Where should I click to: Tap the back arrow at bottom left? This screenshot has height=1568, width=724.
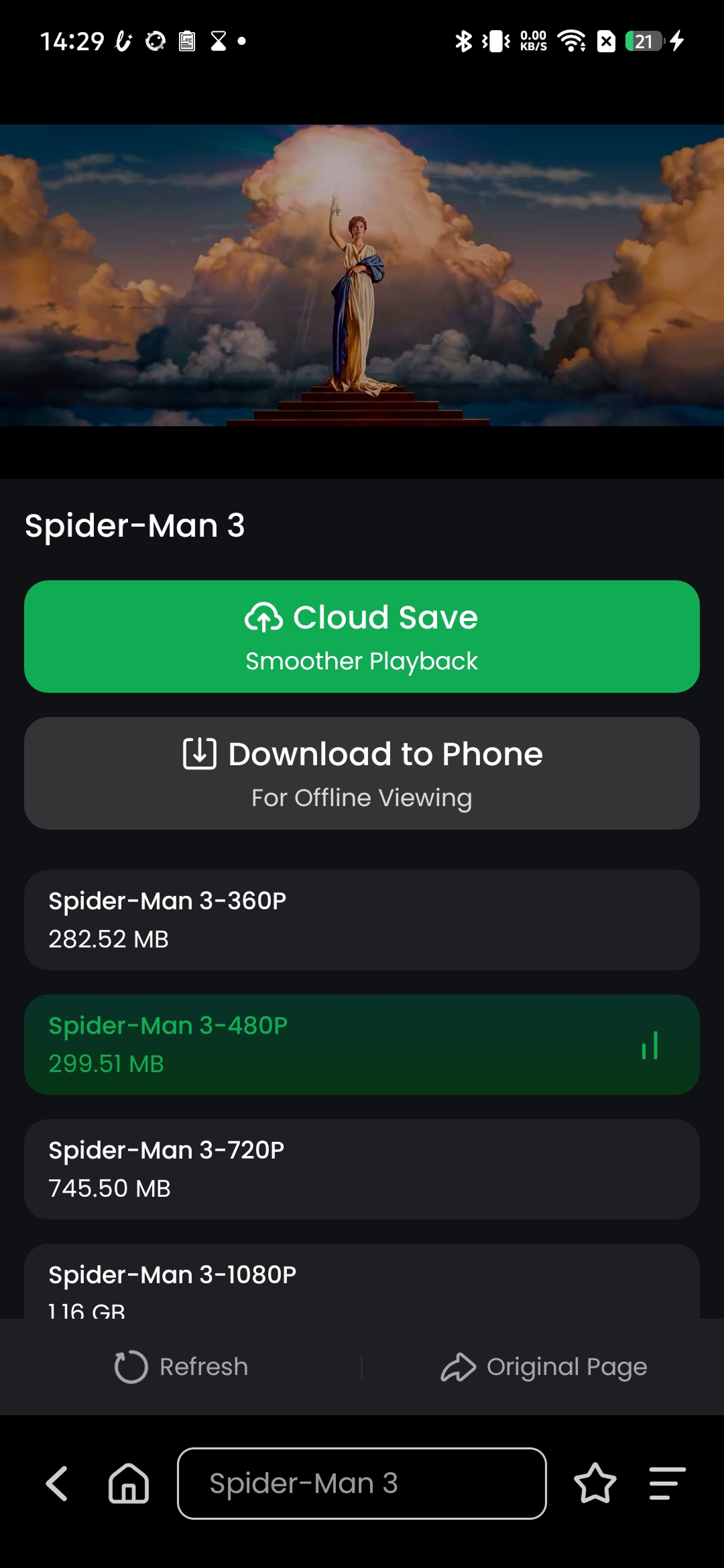(57, 1483)
